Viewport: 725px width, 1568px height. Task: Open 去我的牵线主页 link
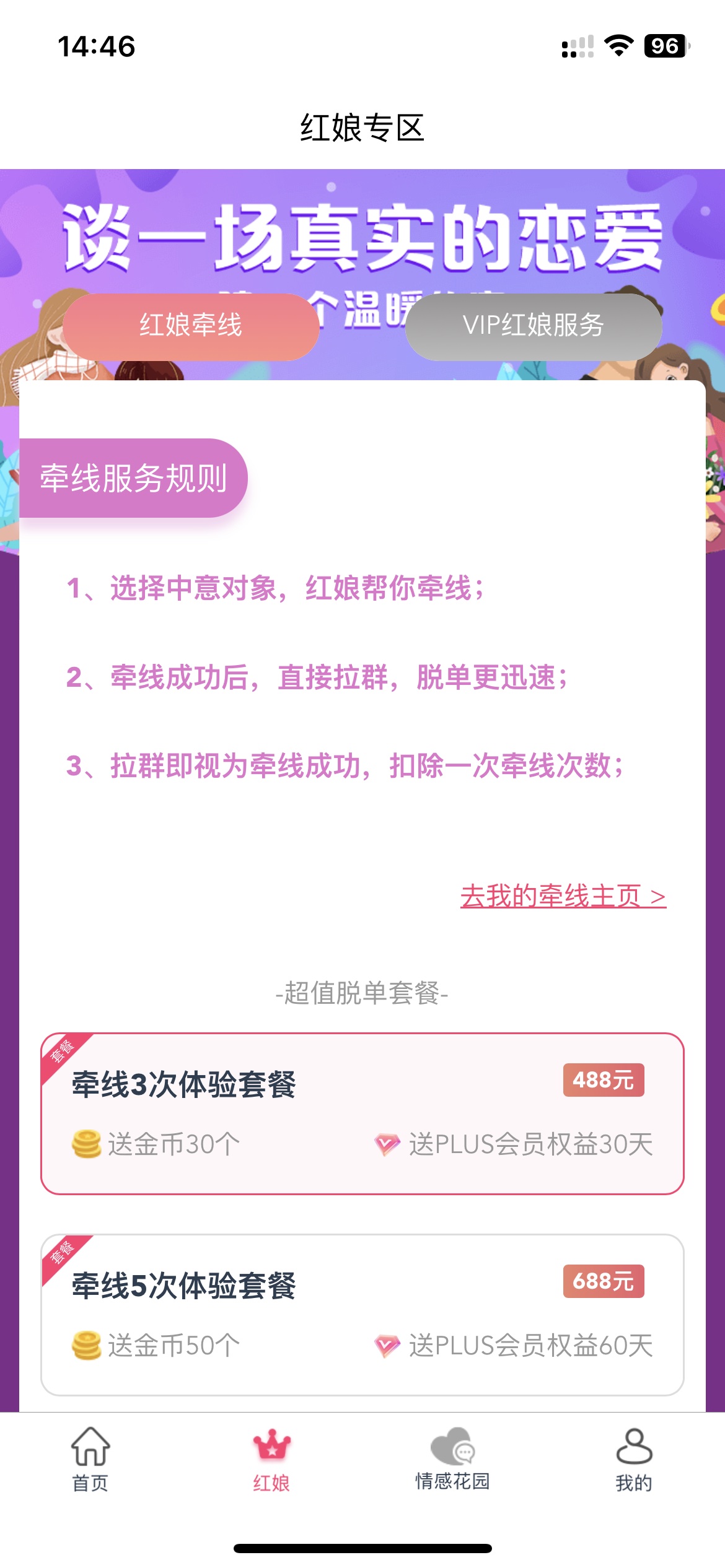563,896
